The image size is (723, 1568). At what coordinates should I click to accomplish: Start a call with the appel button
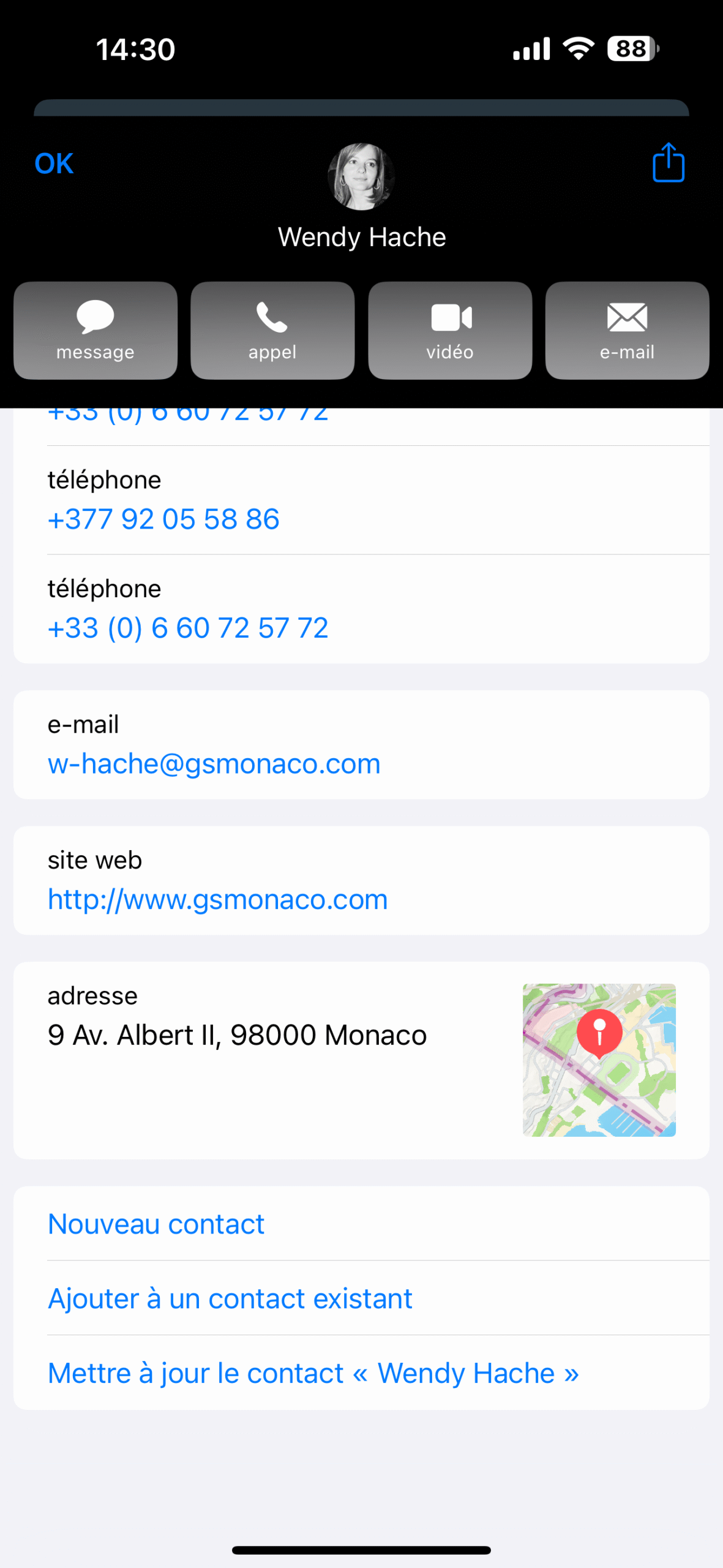pyautogui.click(x=272, y=331)
